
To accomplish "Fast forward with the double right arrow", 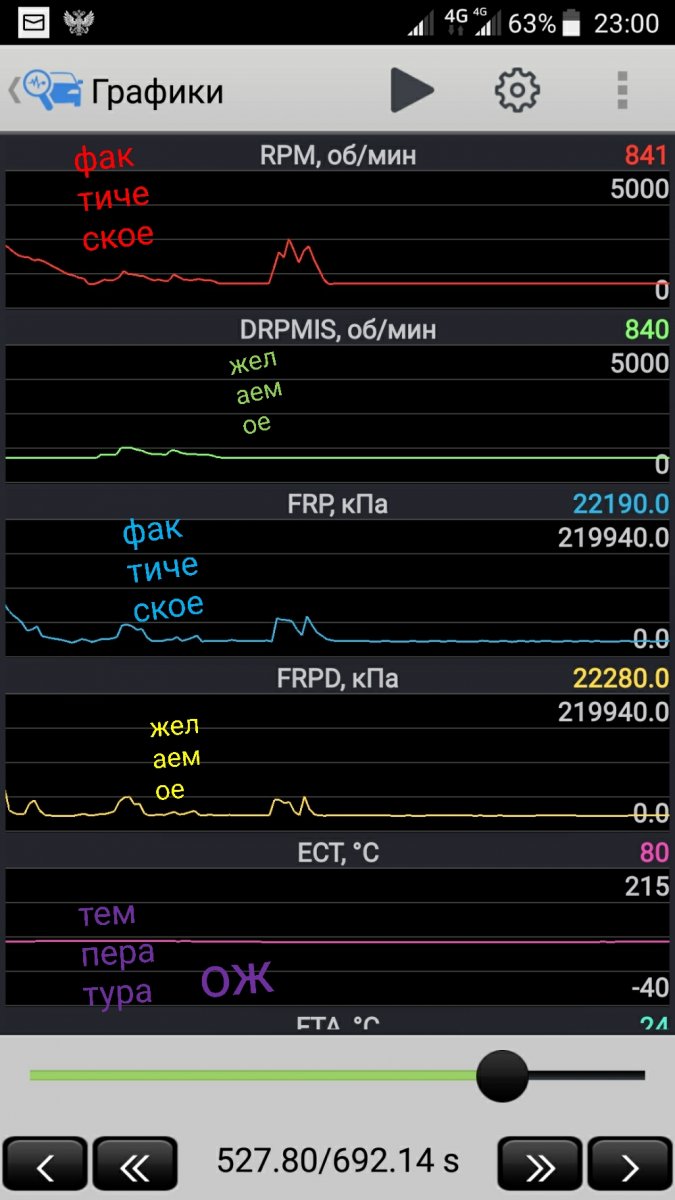I will [540, 1165].
